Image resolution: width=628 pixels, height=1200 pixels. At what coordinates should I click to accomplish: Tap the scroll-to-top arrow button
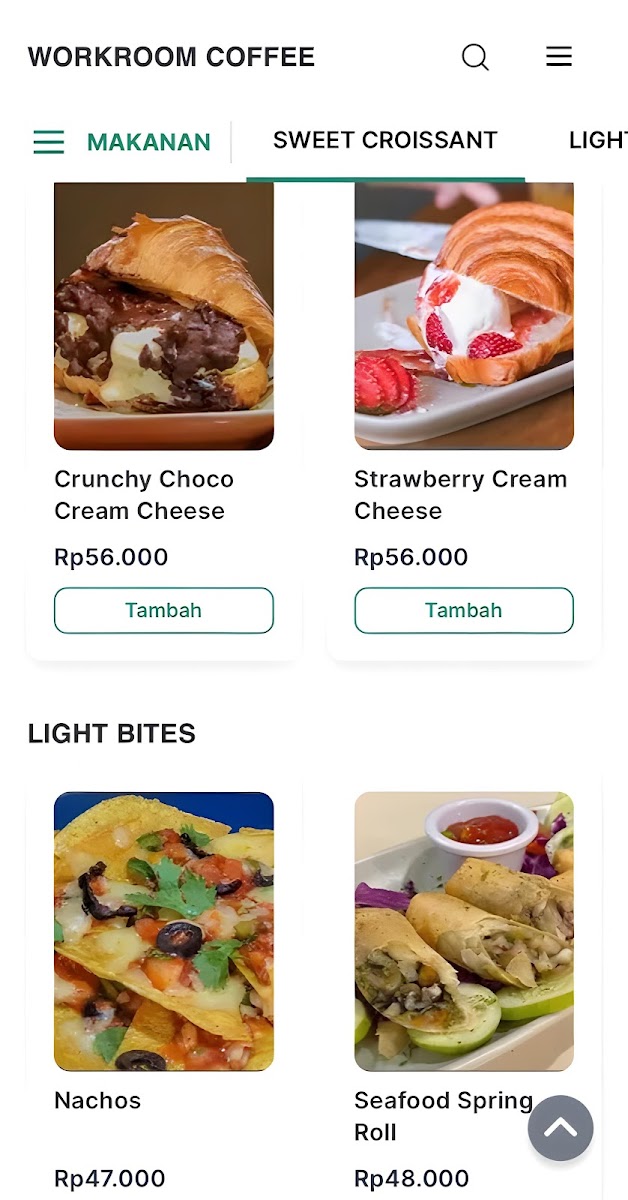coord(561,1128)
